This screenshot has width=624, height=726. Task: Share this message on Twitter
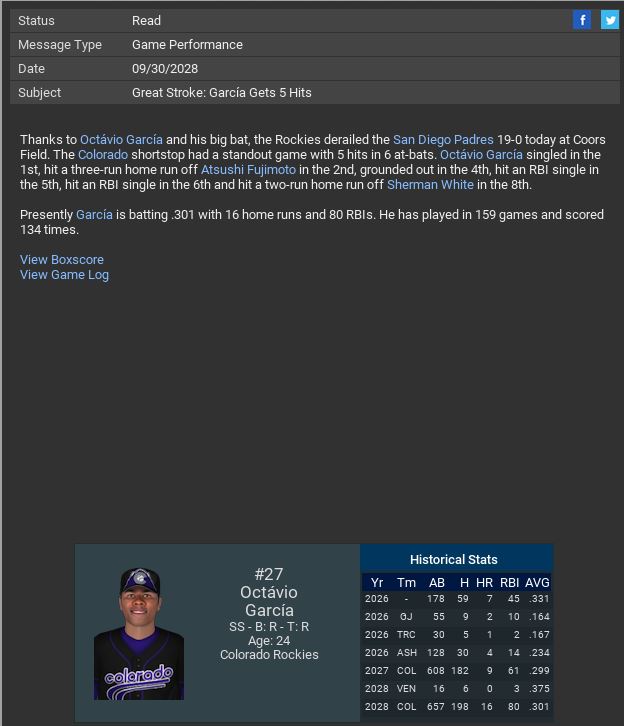[609, 20]
